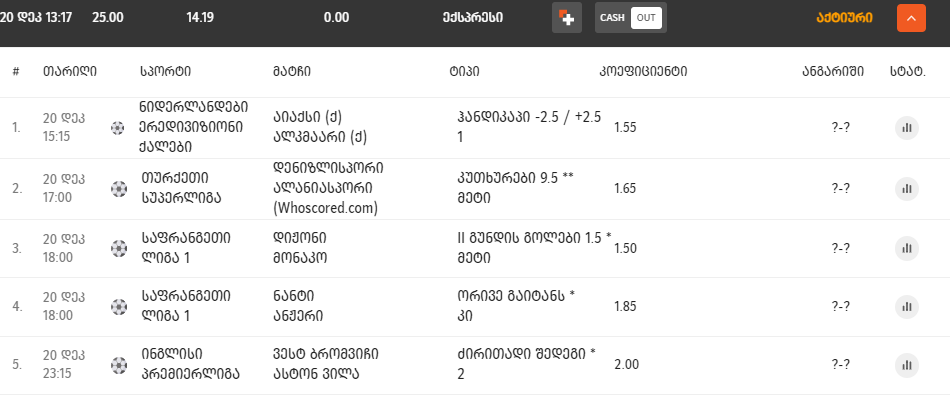This screenshot has height=405, width=950.
Task: Tap the plus icon beside Cash Out
Action: point(567,18)
